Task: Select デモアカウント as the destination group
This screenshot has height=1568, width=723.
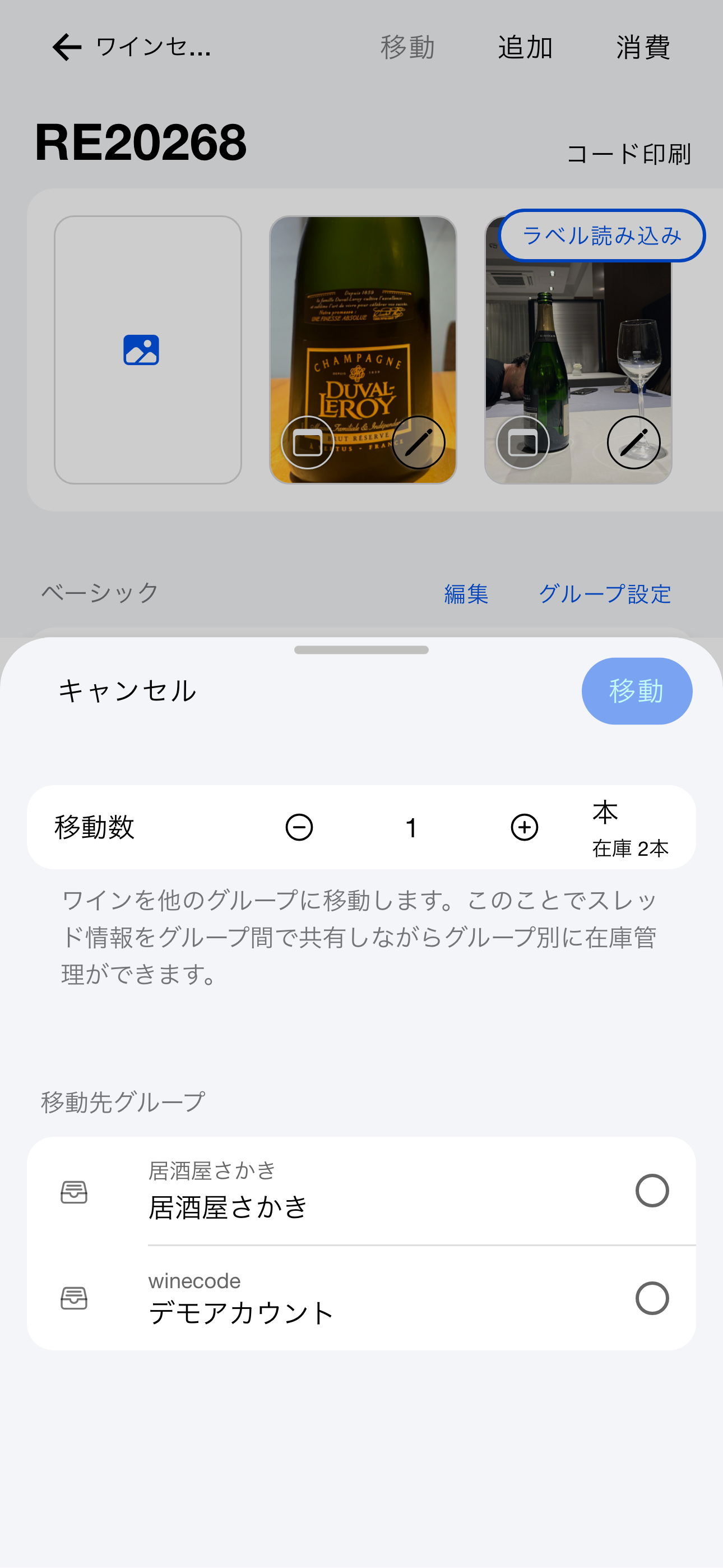Action: [652, 1297]
